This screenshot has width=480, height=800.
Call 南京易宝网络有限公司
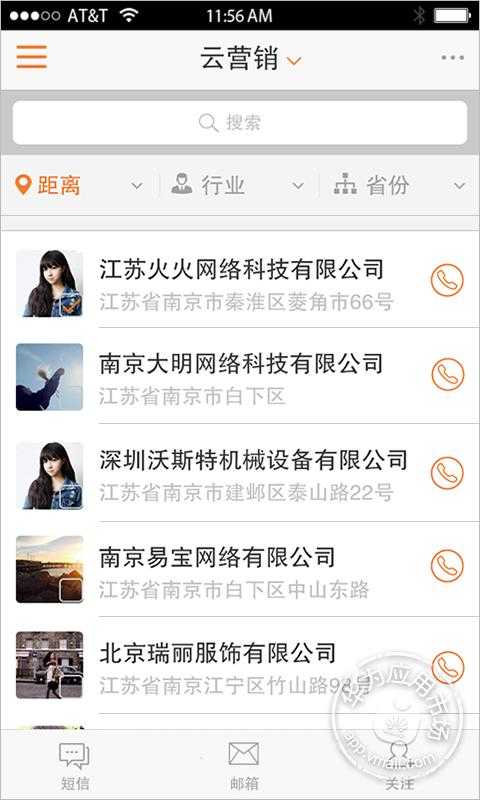pos(447,566)
